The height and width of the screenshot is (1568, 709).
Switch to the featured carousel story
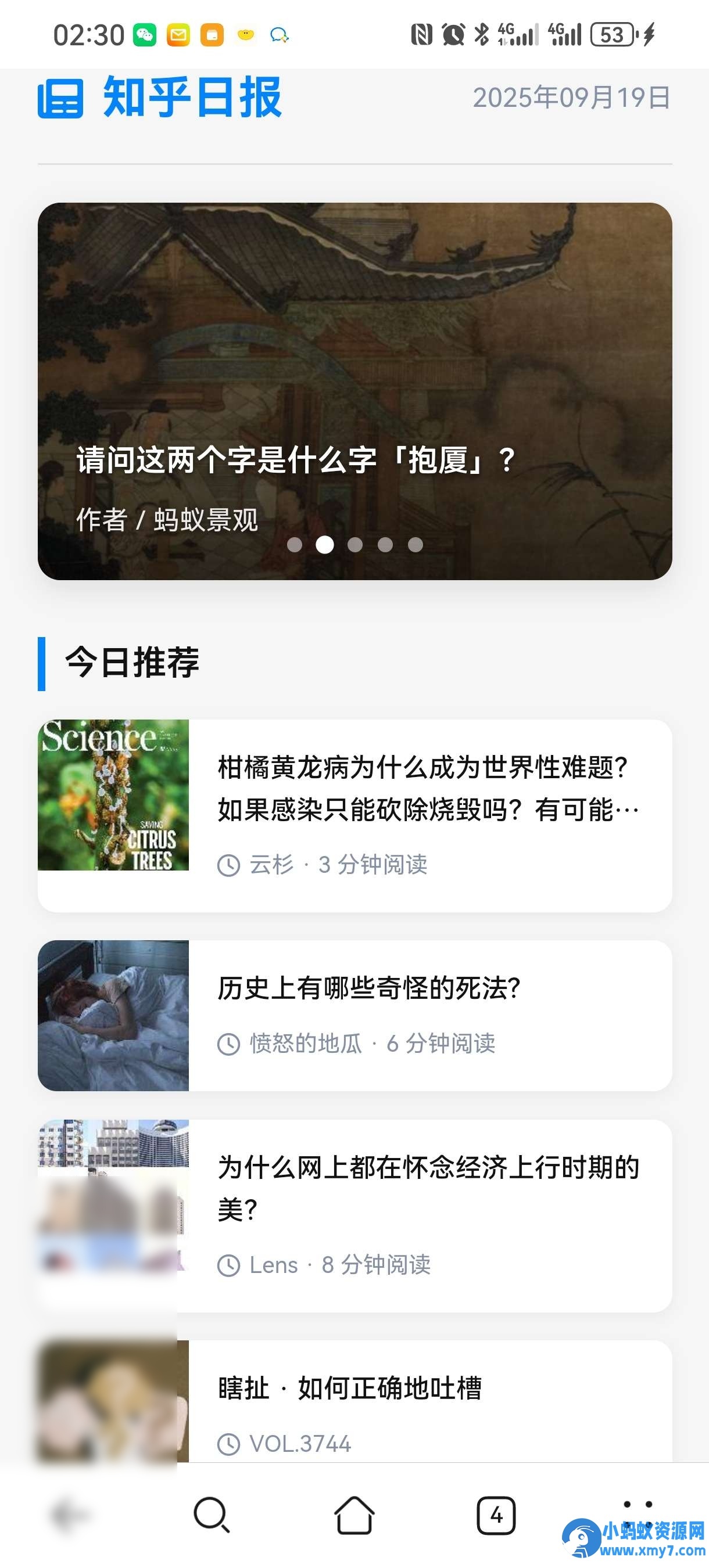[x=356, y=390]
